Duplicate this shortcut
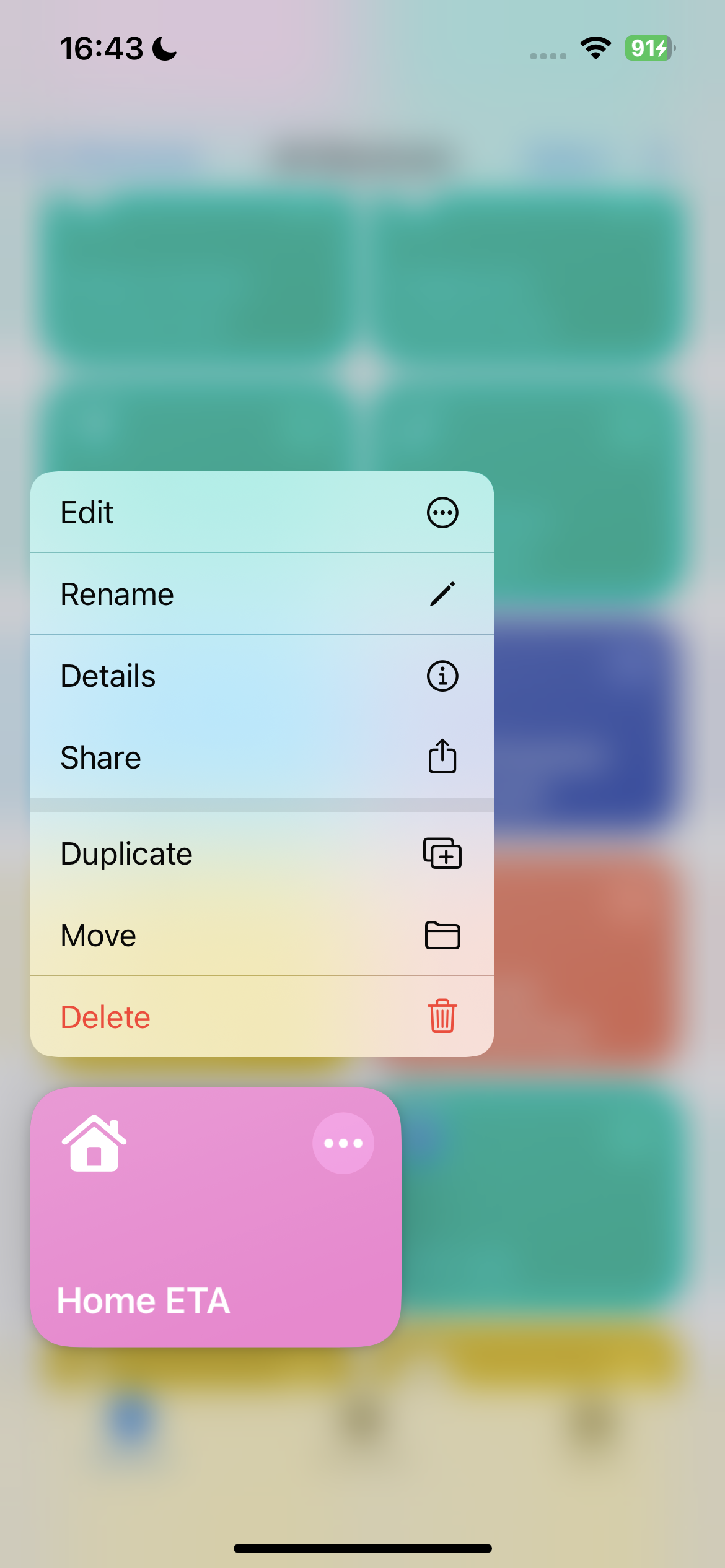Viewport: 725px width, 1568px height. click(261, 853)
